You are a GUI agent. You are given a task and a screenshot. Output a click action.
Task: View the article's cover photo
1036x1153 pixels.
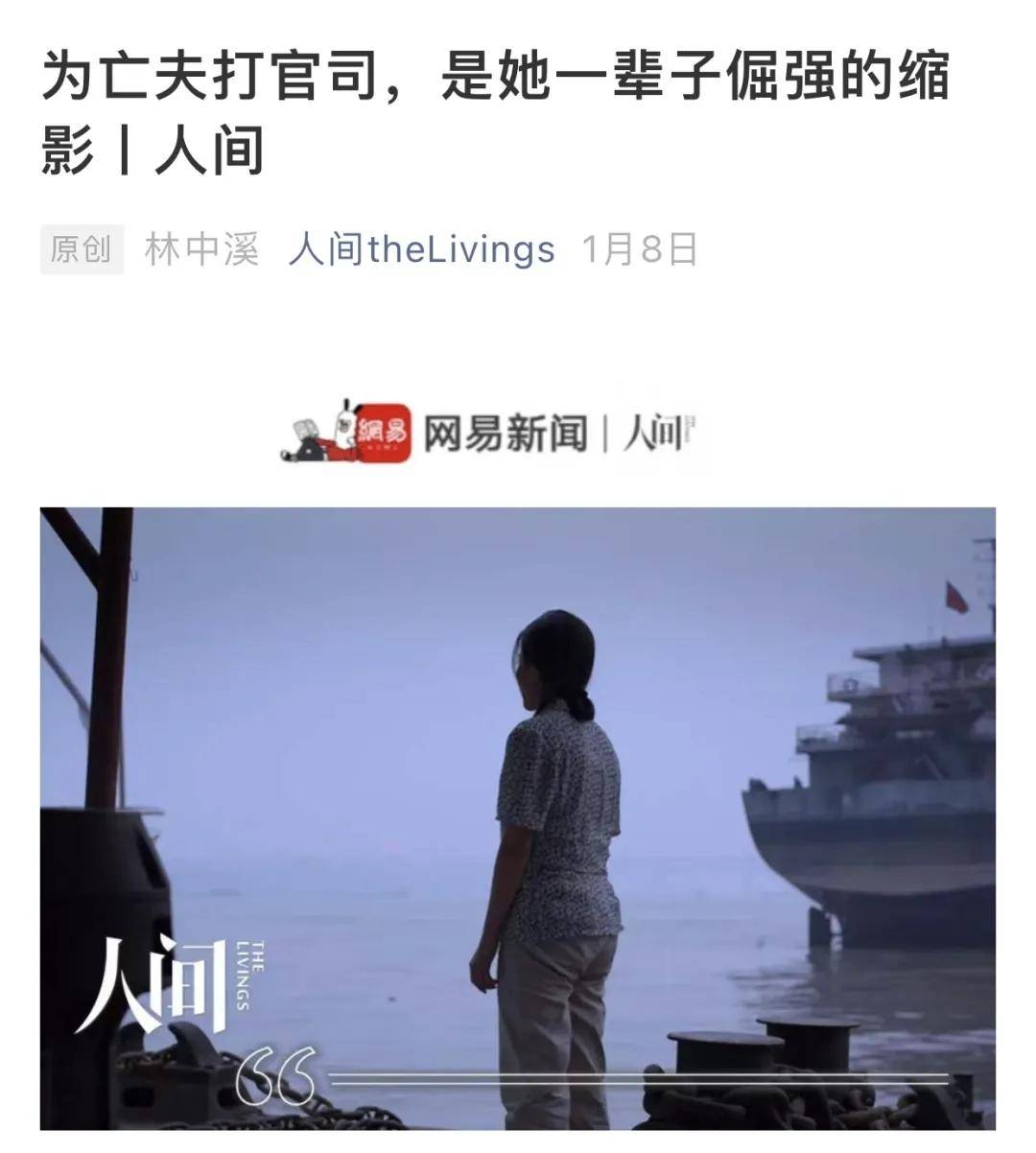(518, 817)
